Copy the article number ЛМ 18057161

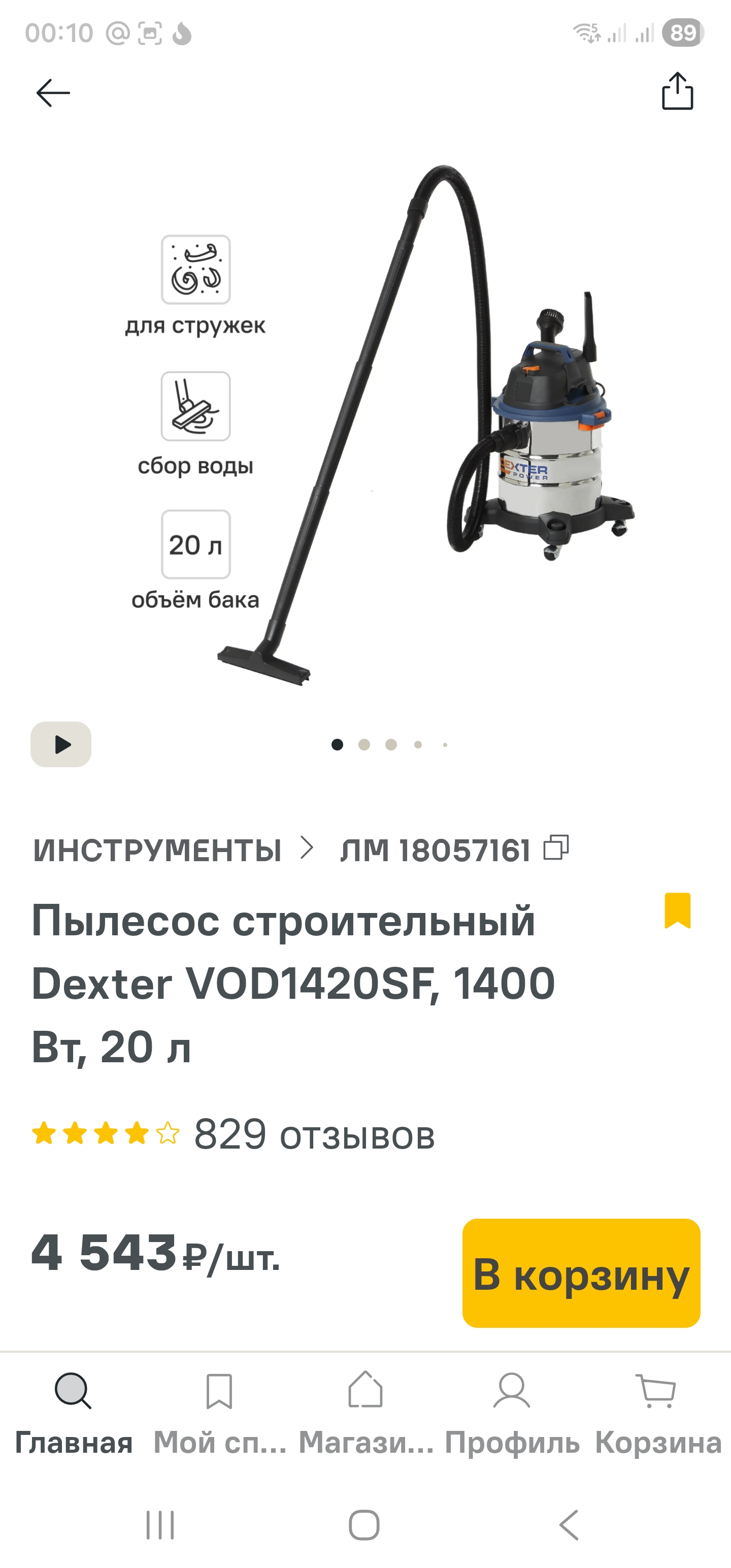pos(556,847)
